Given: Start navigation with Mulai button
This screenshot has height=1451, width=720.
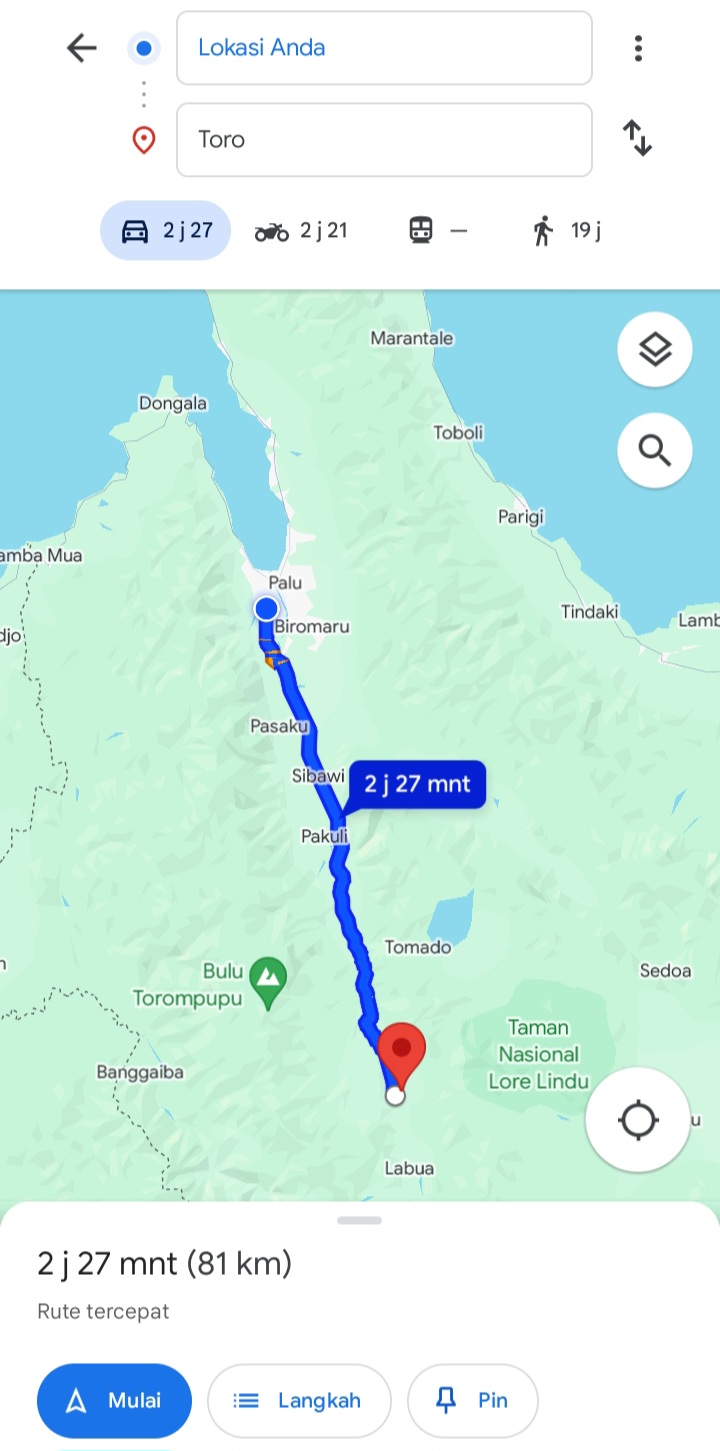Looking at the screenshot, I should point(114,1401).
